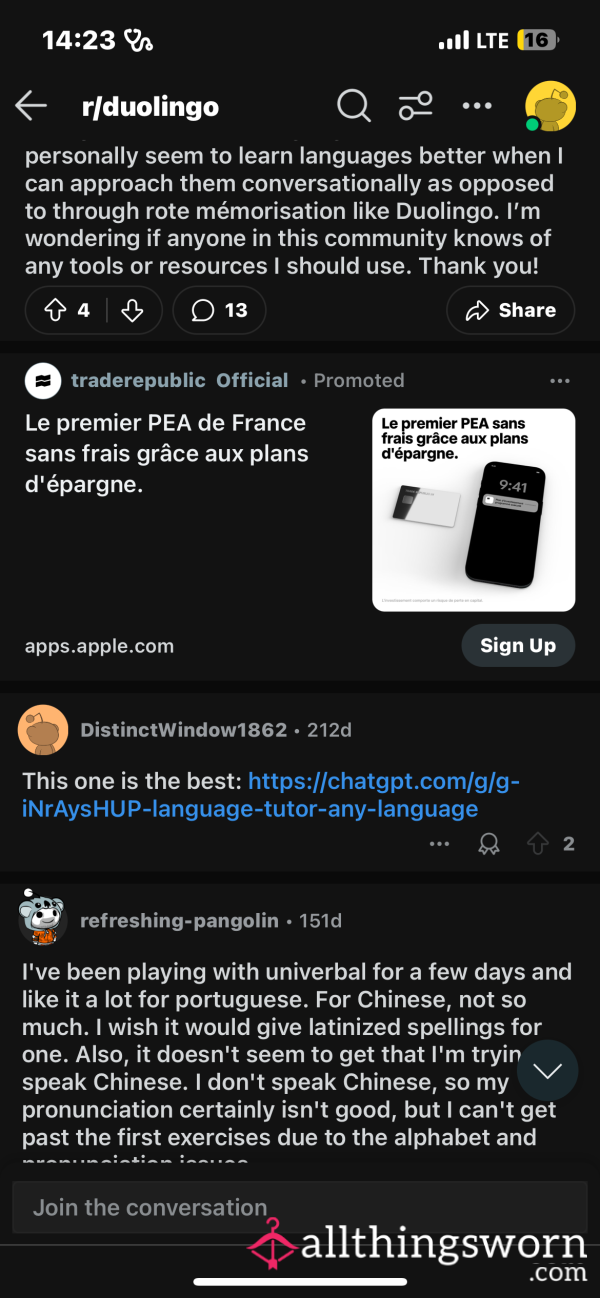Tap Sign Up on the promoted ad
This screenshot has height=1298, width=600.
tap(517, 645)
